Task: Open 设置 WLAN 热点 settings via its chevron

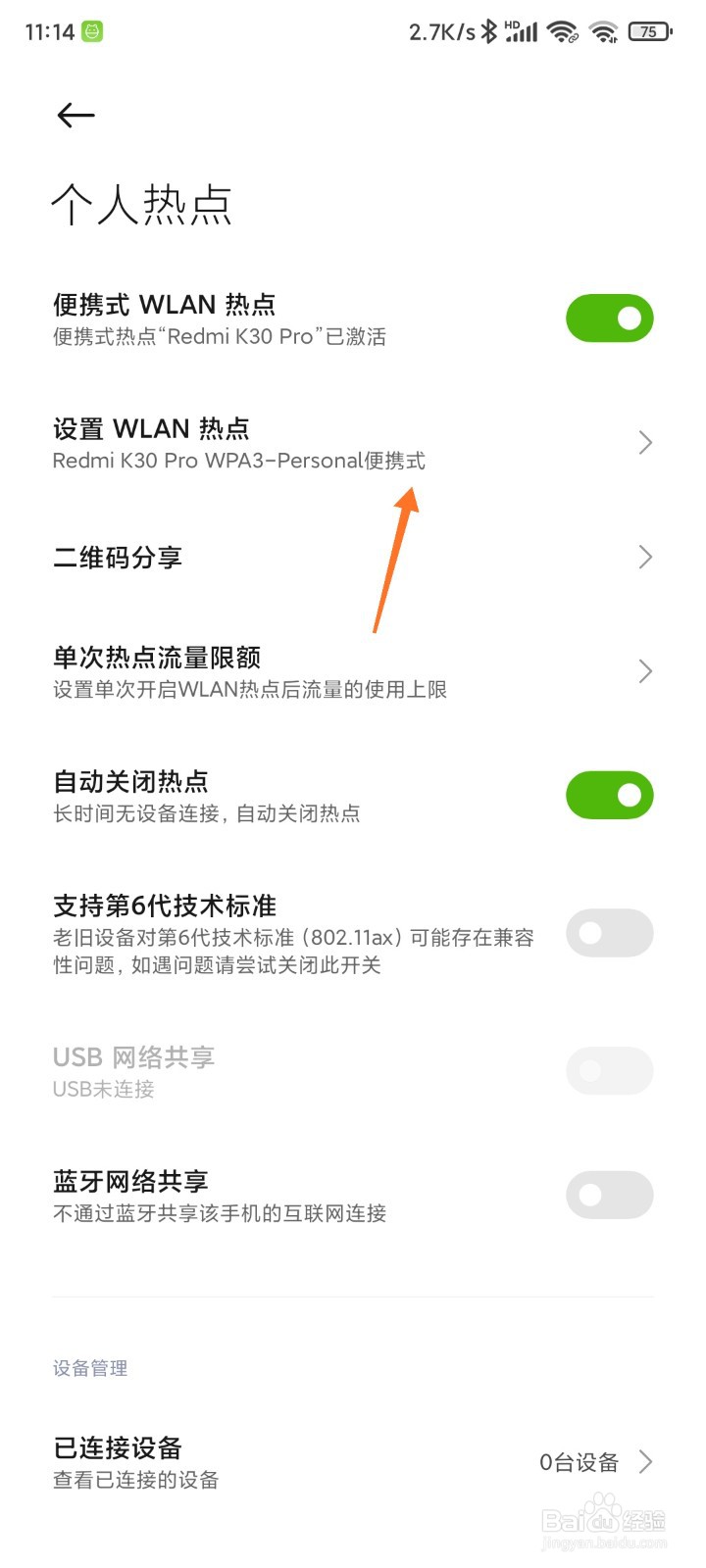Action: coord(644,442)
